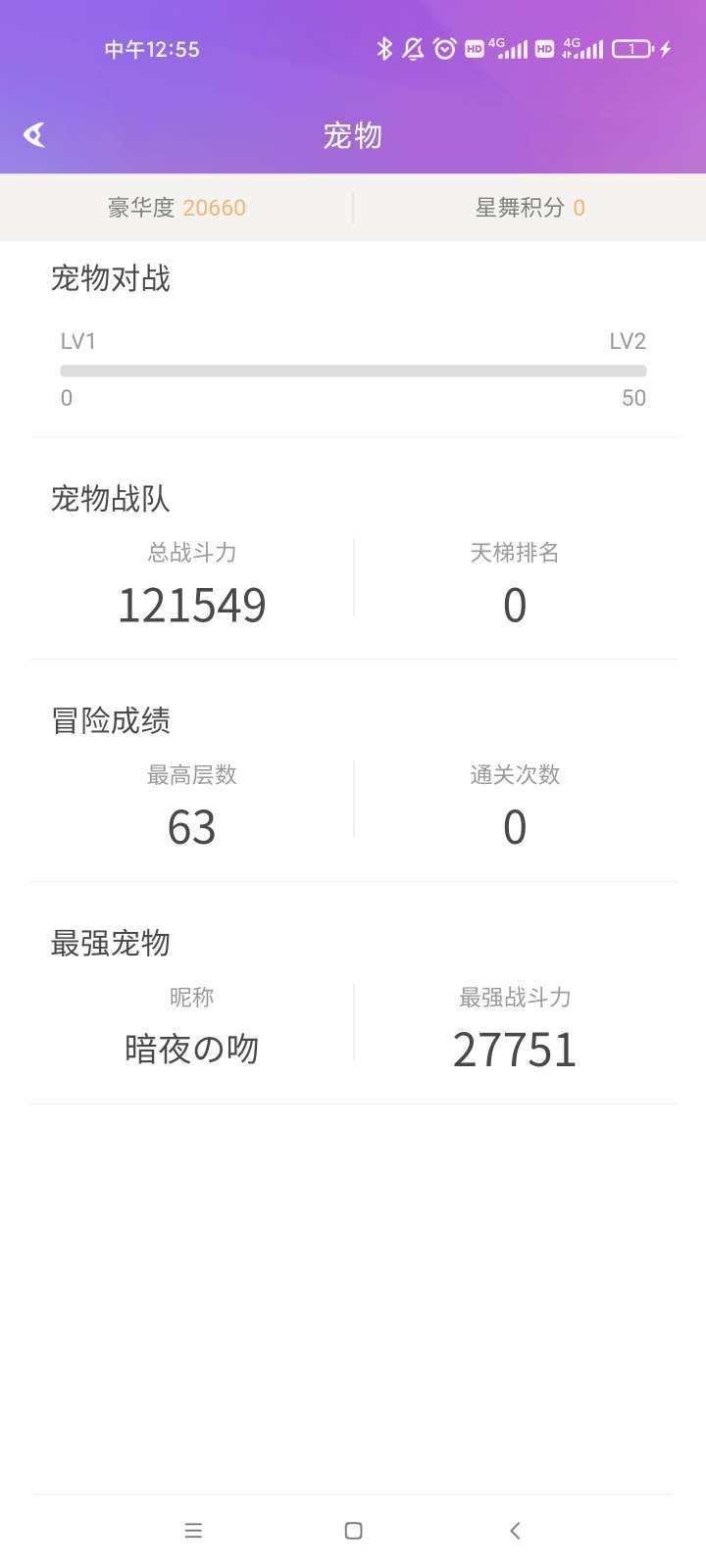Tap the system back navigation button
Image resolution: width=706 pixels, height=1568 pixels.
click(515, 1530)
